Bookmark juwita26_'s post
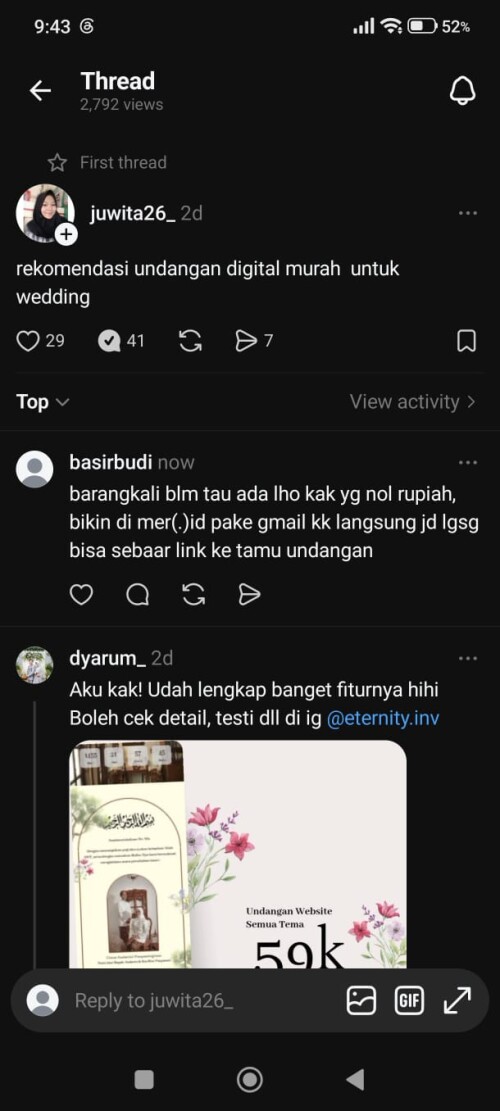This screenshot has width=500, height=1111. 466,342
